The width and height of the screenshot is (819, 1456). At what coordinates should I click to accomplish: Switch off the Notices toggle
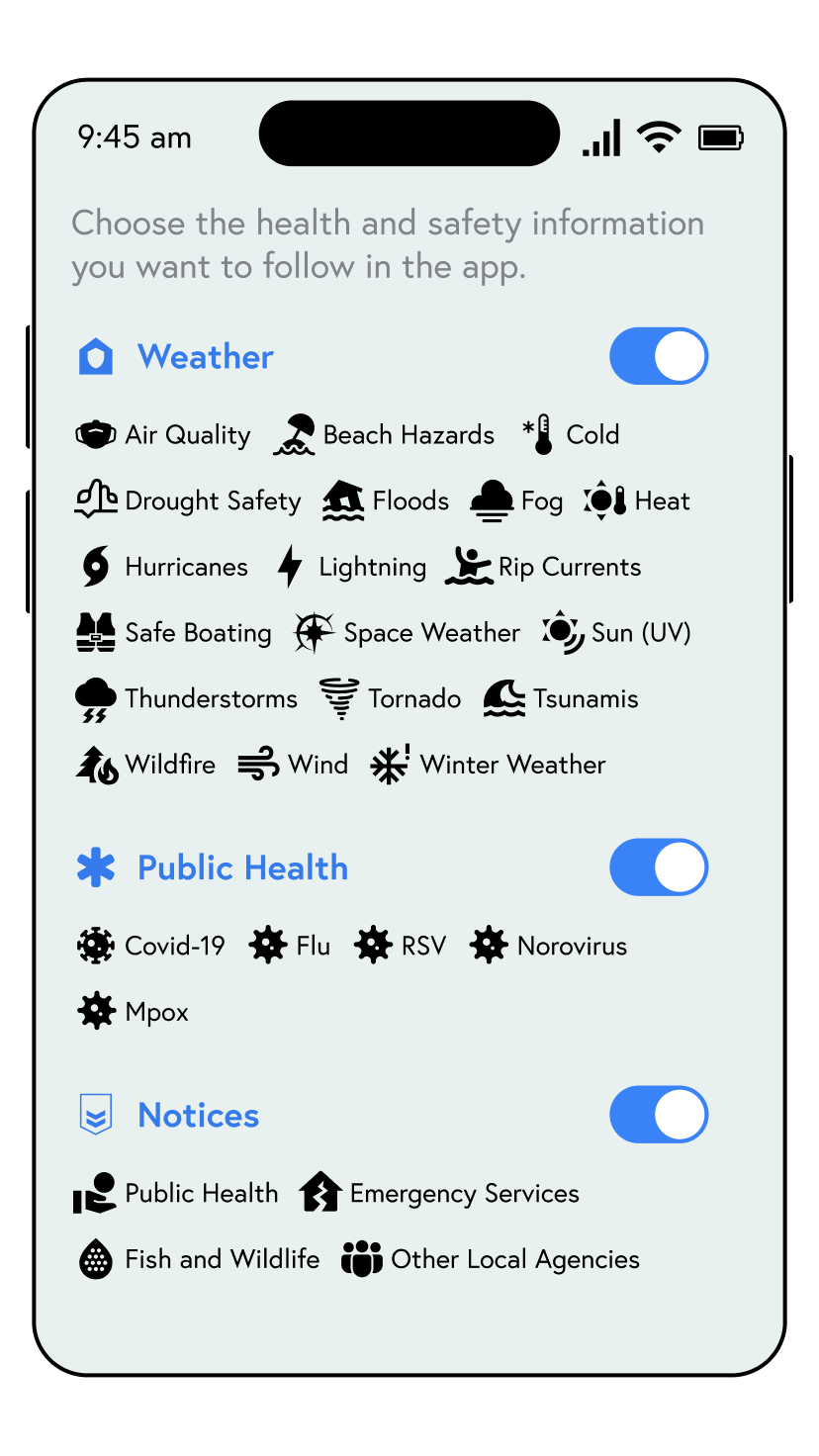tap(659, 1115)
